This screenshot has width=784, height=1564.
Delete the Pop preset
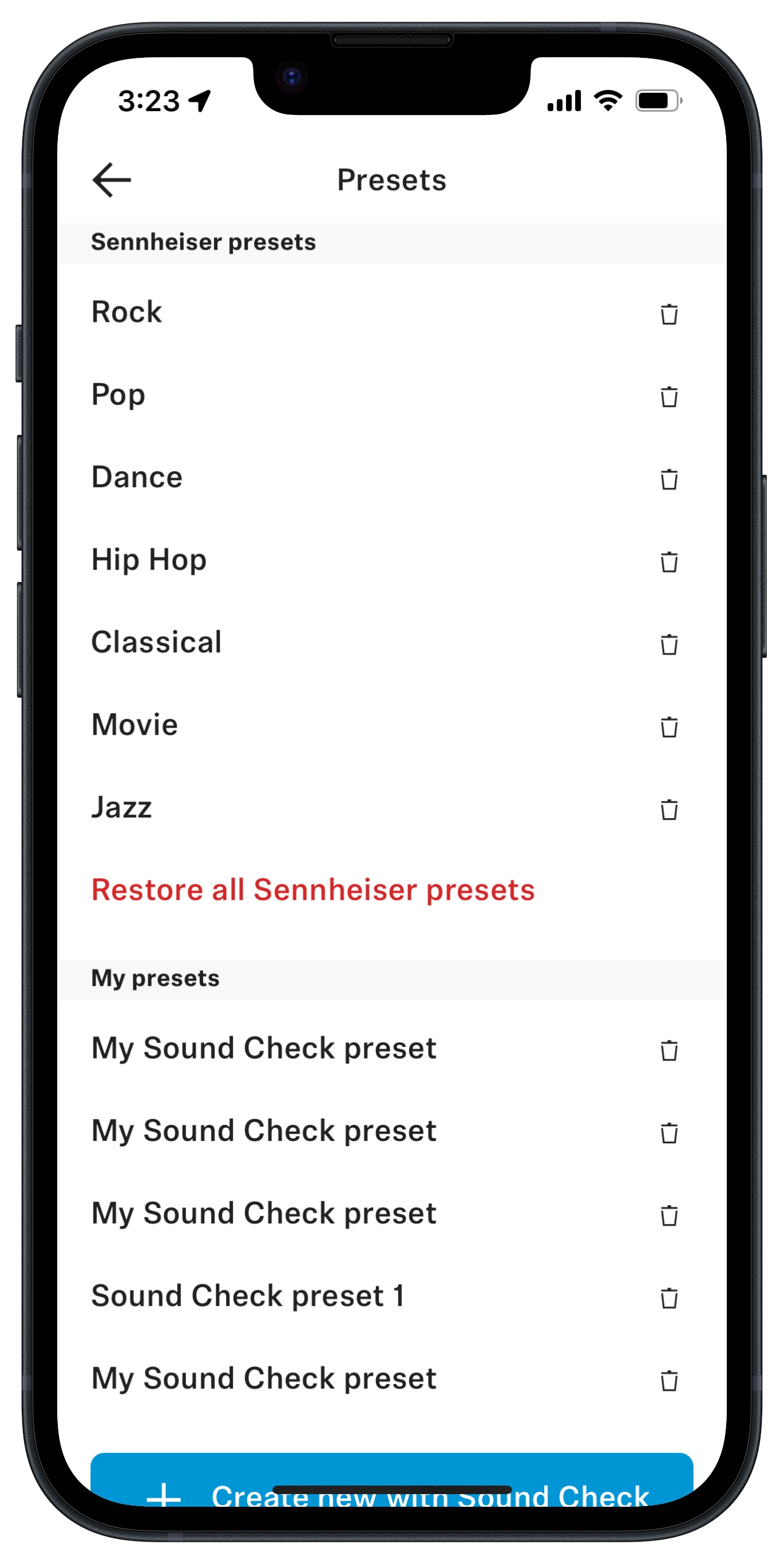[669, 397]
